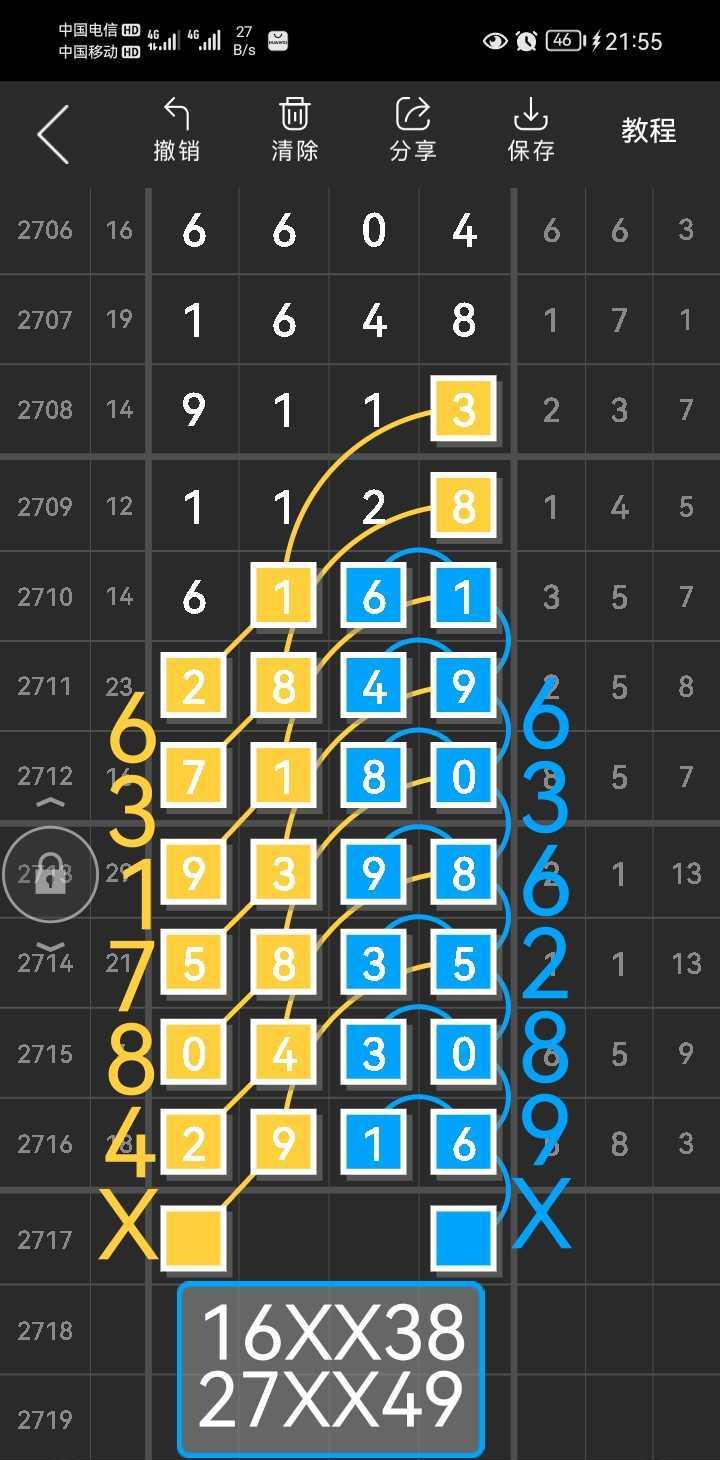Save the chart with 保存

click(x=530, y=130)
